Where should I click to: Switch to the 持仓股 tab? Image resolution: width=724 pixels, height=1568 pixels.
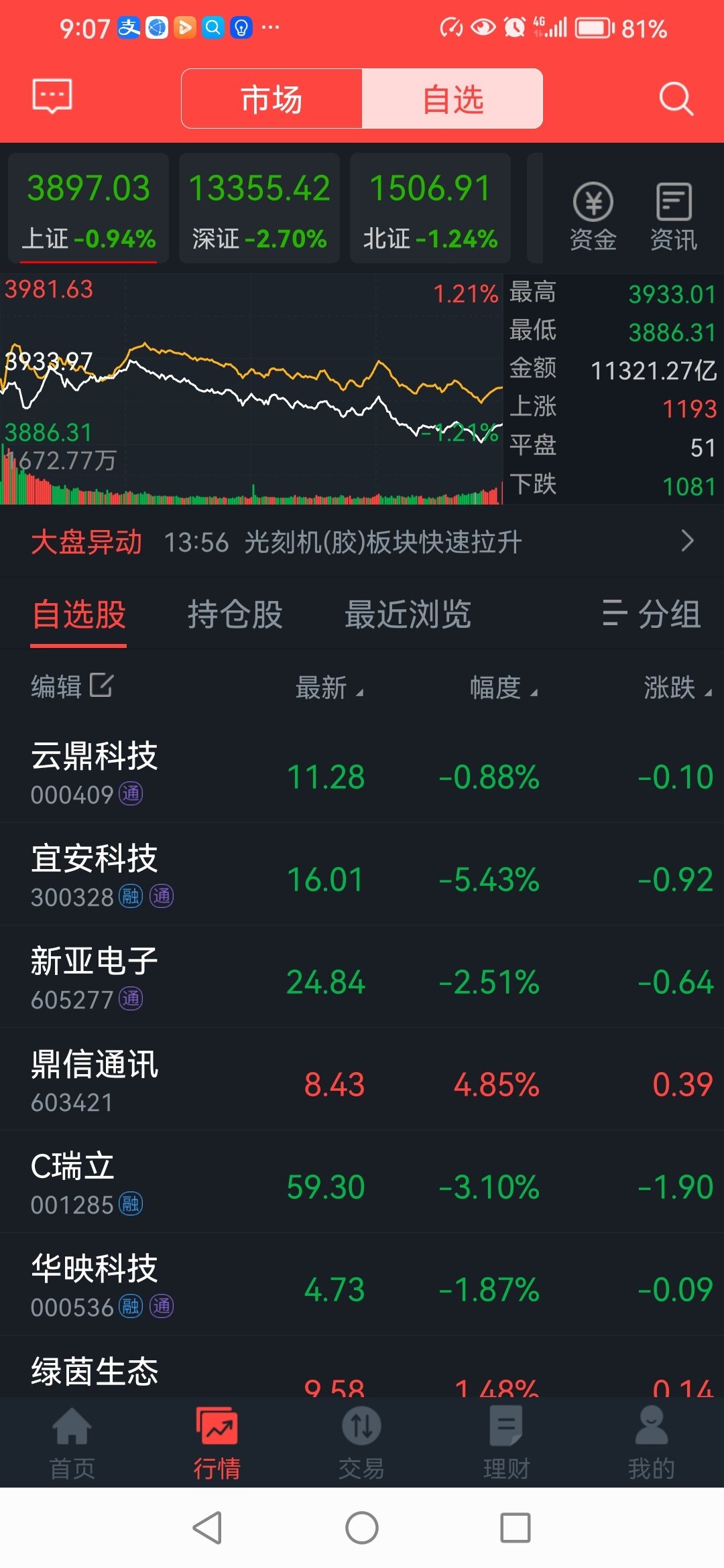pyautogui.click(x=235, y=614)
